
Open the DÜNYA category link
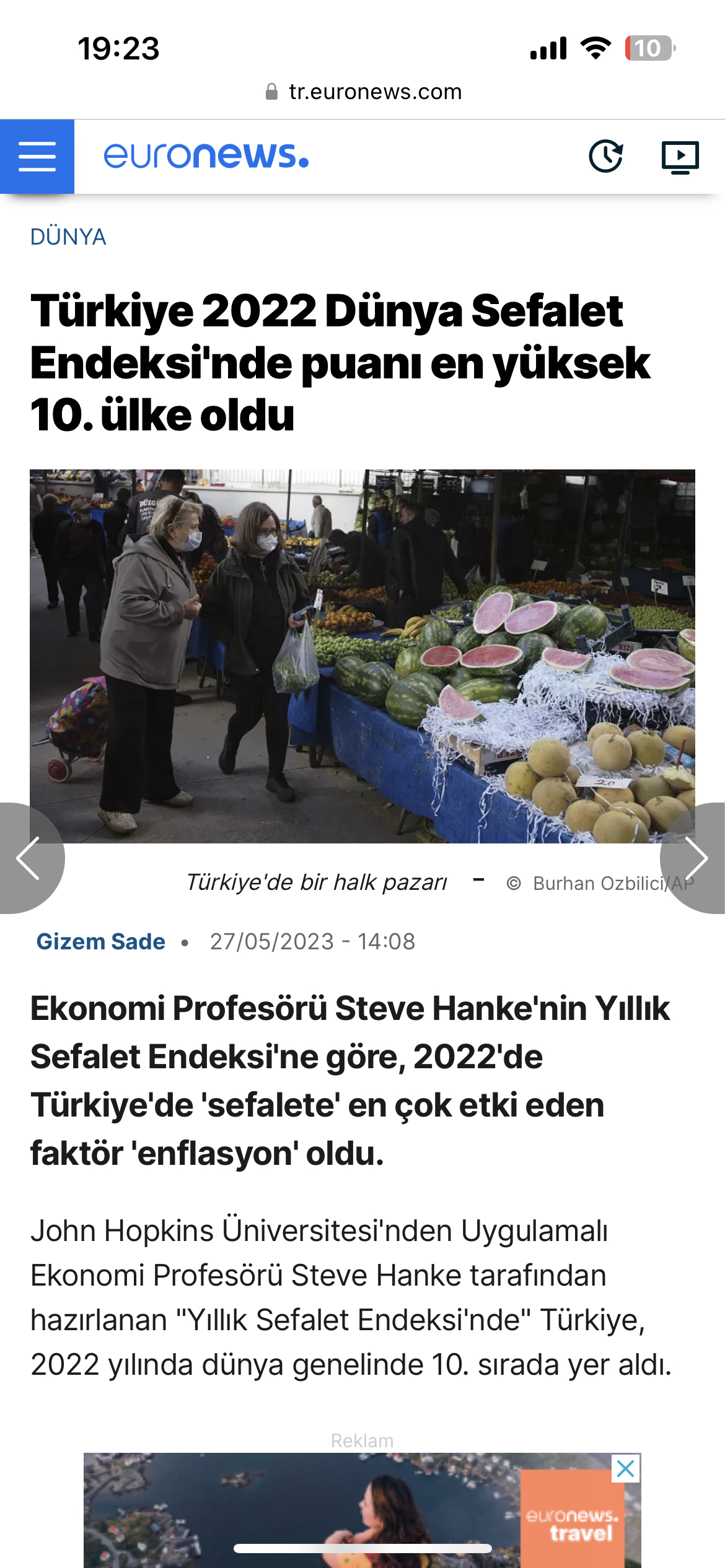(x=68, y=237)
